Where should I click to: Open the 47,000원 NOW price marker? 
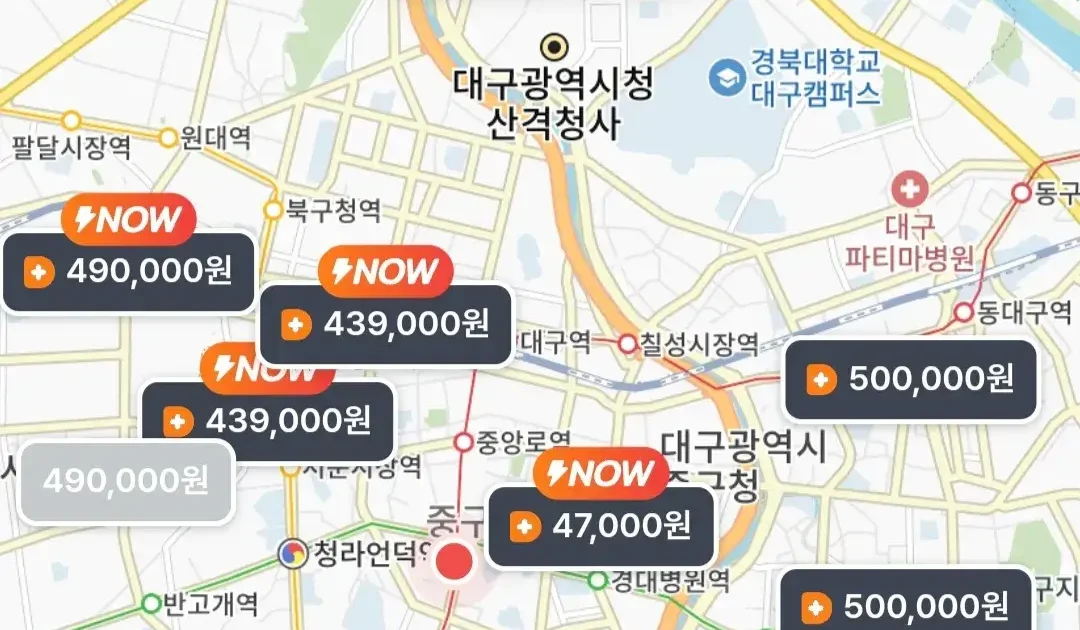(x=601, y=526)
